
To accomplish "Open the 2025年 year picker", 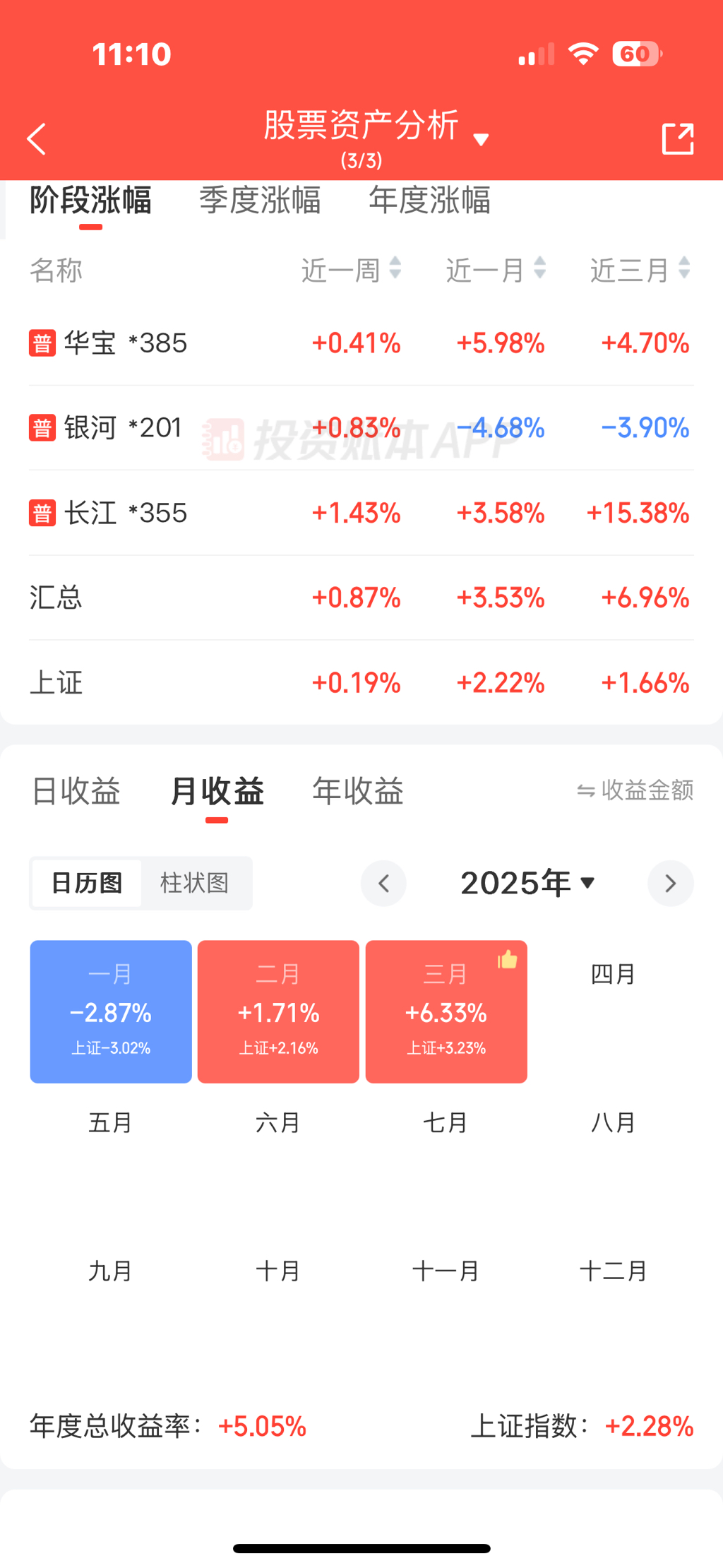I will click(527, 883).
